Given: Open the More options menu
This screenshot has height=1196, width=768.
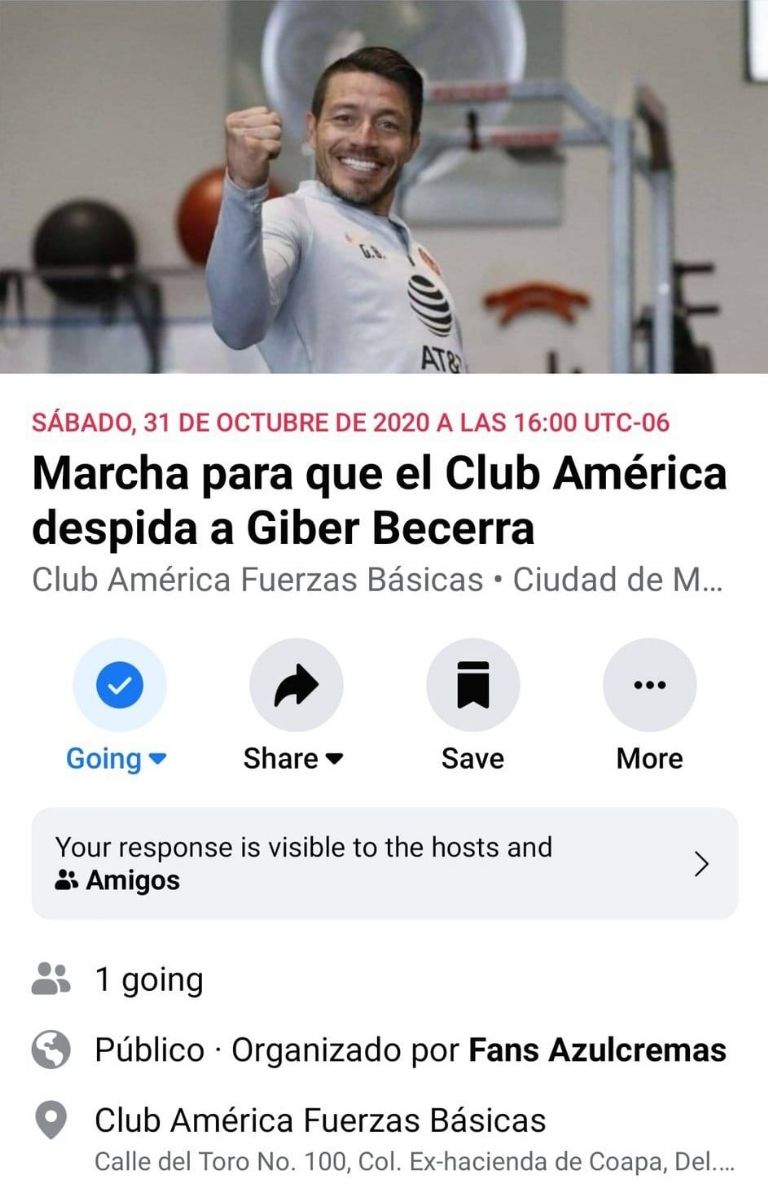Looking at the screenshot, I should tap(650, 686).
